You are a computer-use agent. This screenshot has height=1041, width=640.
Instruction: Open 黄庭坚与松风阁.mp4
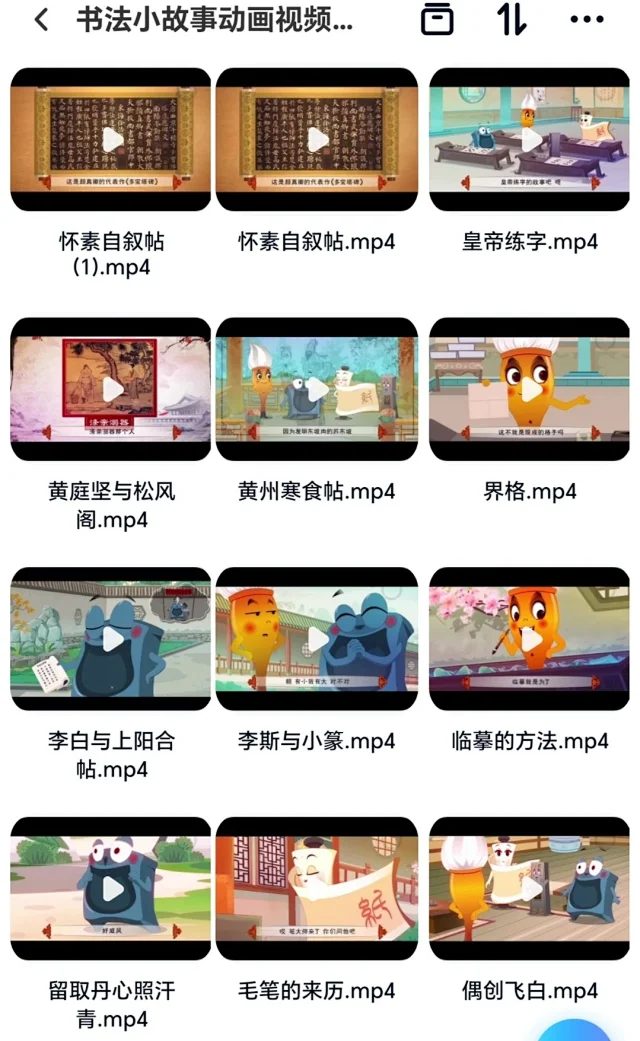coord(111,389)
